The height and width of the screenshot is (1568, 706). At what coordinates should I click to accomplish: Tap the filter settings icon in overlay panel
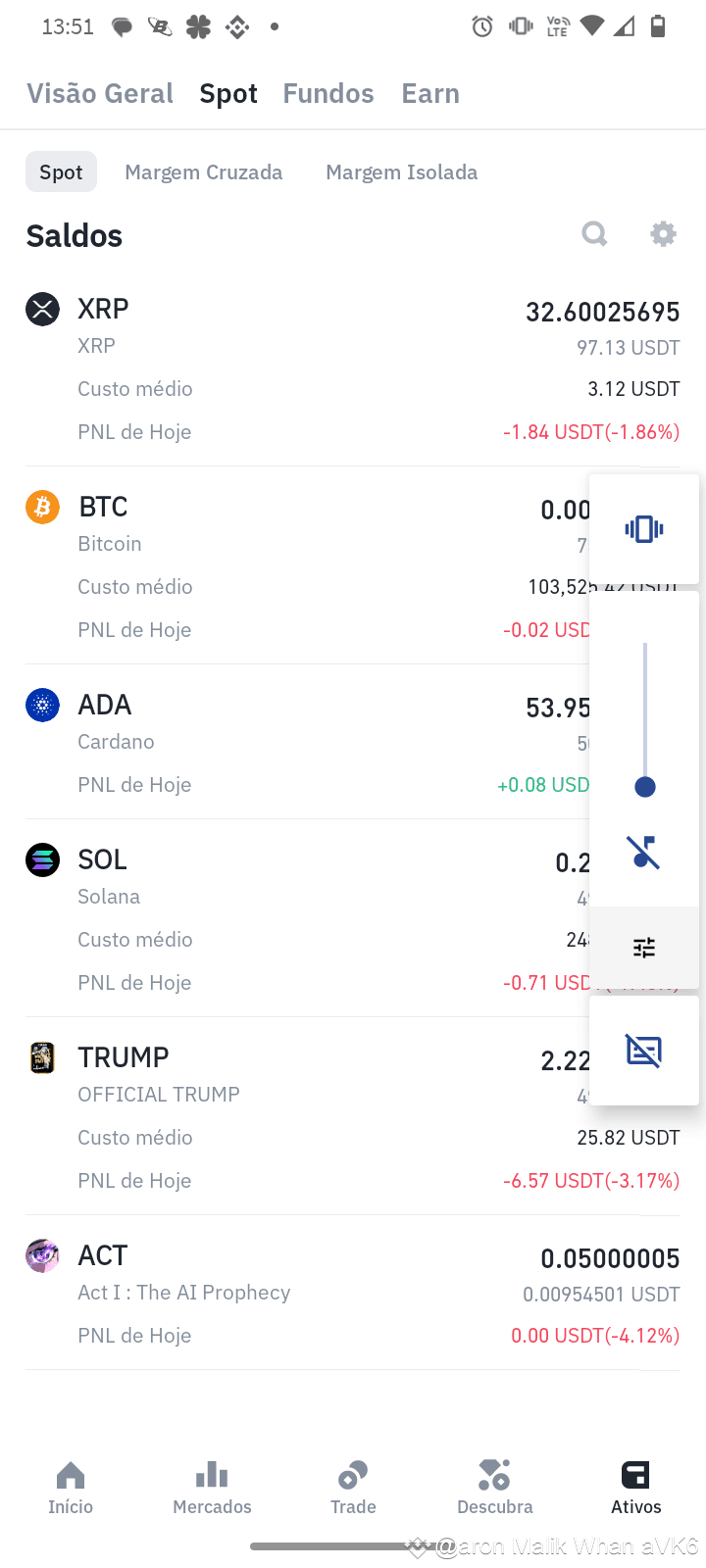(643, 947)
